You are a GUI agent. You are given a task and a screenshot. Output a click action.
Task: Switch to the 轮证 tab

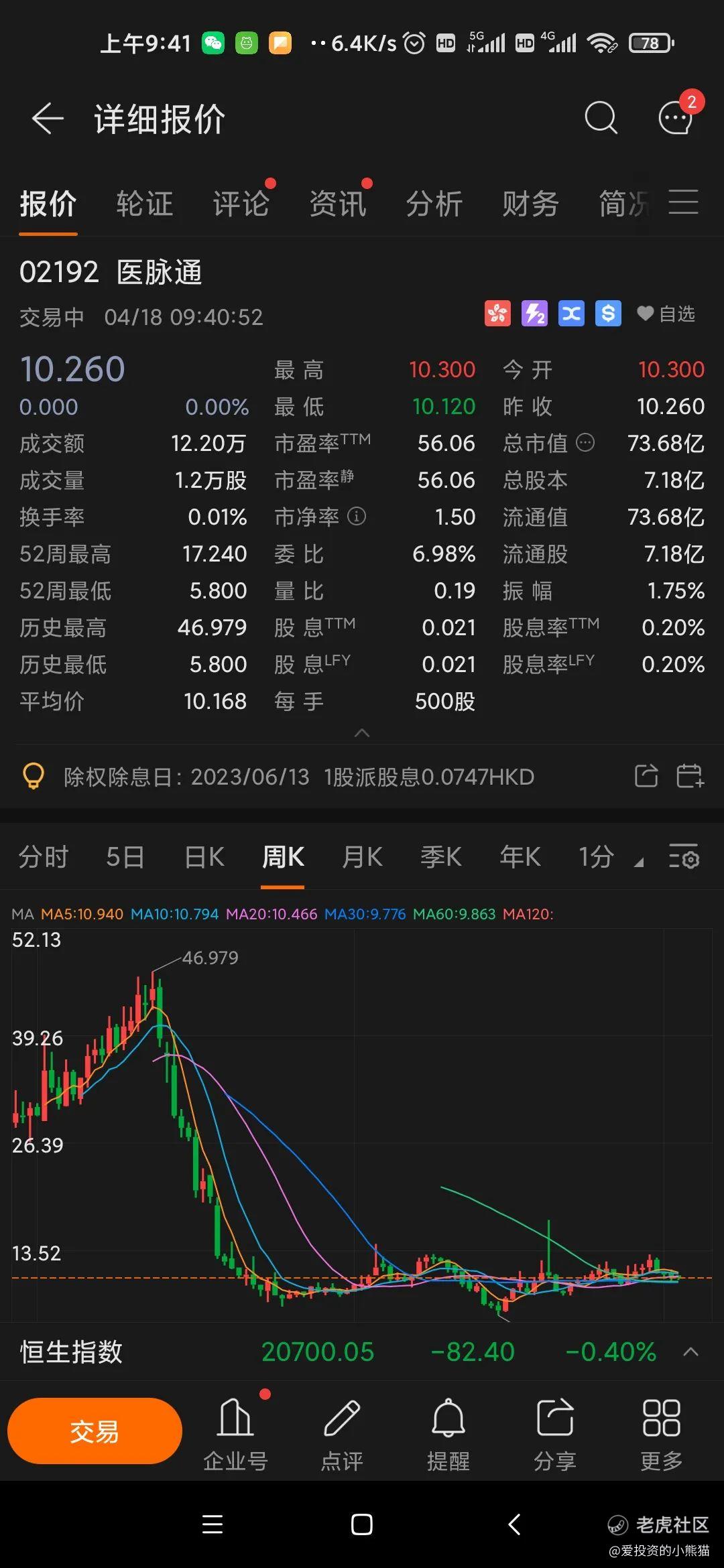[144, 204]
